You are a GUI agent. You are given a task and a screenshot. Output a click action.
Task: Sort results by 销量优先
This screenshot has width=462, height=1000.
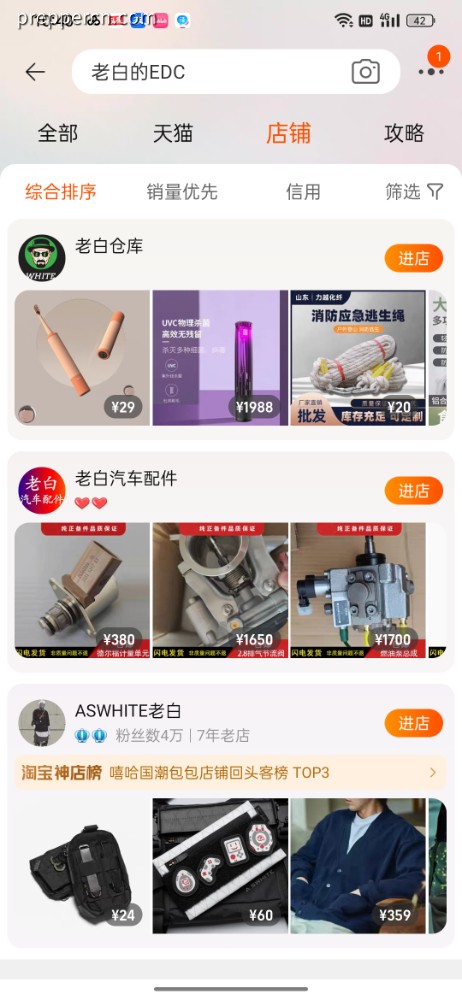[x=182, y=192]
